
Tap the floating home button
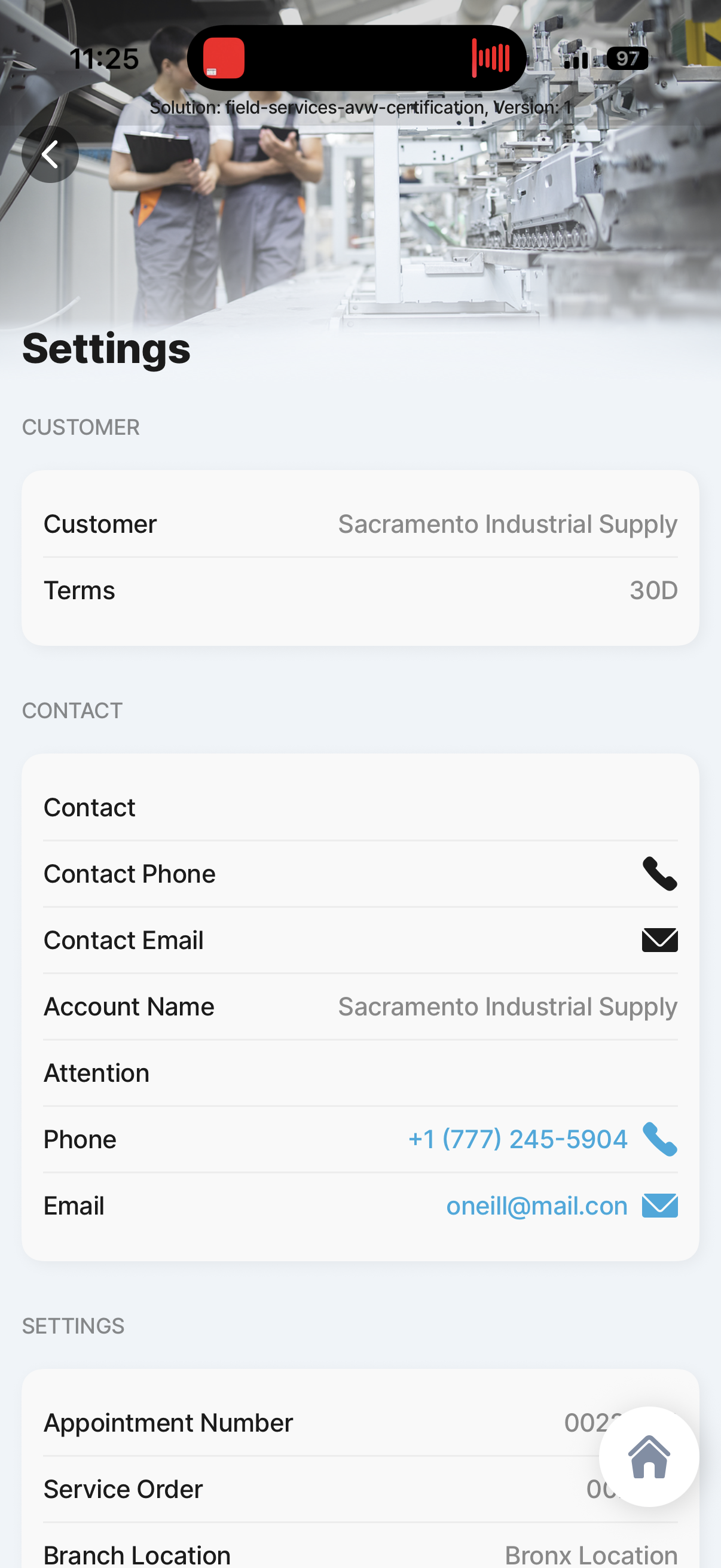click(649, 1457)
